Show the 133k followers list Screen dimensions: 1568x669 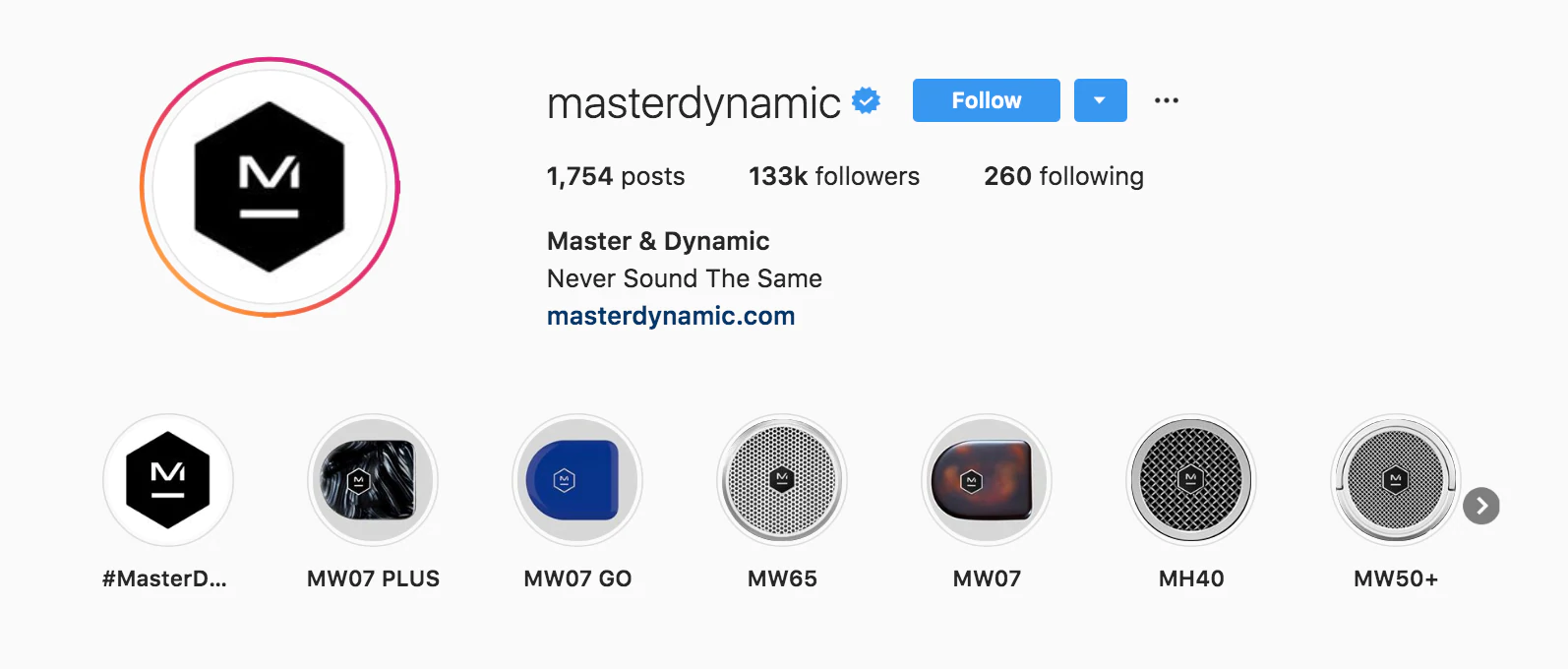tap(833, 176)
